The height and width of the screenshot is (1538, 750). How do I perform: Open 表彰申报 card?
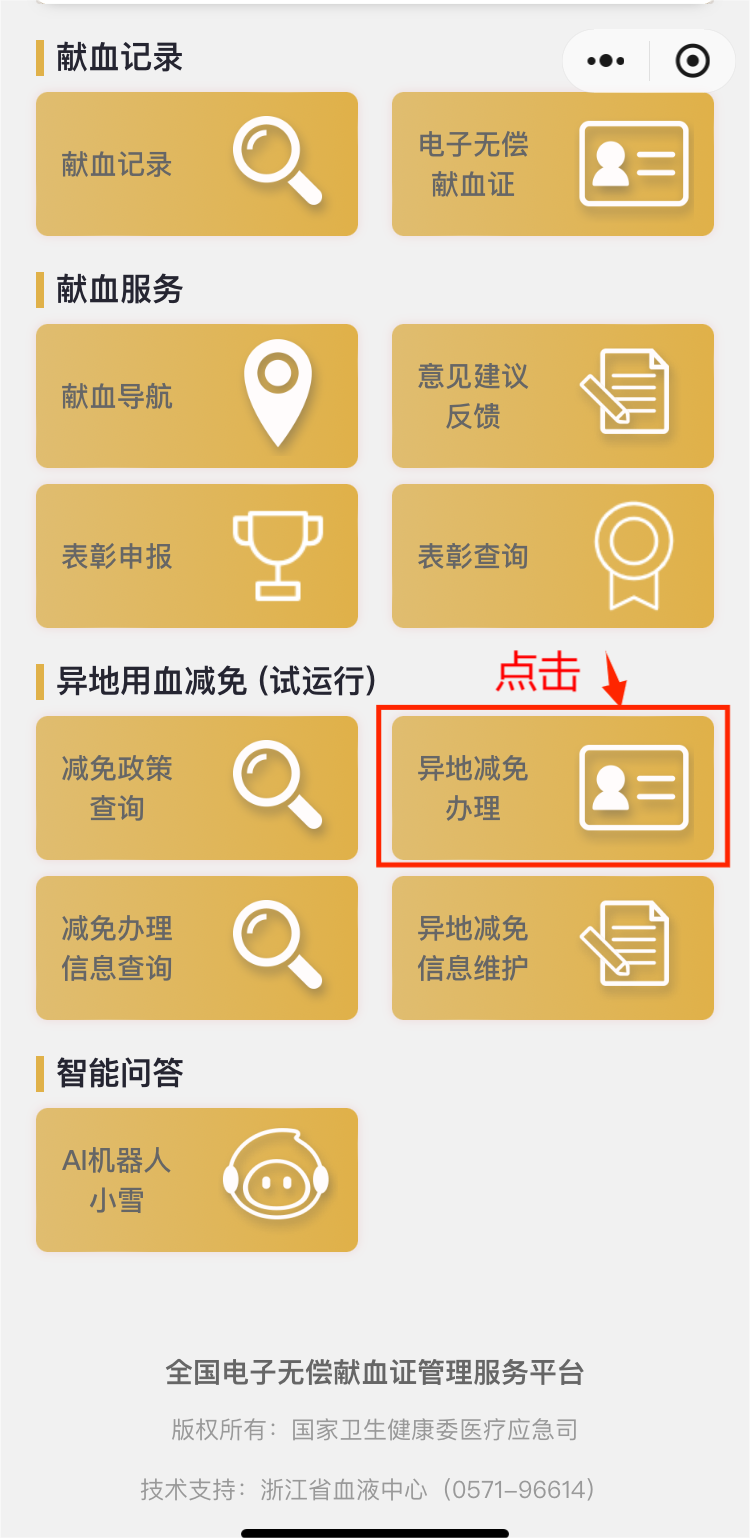click(x=197, y=556)
